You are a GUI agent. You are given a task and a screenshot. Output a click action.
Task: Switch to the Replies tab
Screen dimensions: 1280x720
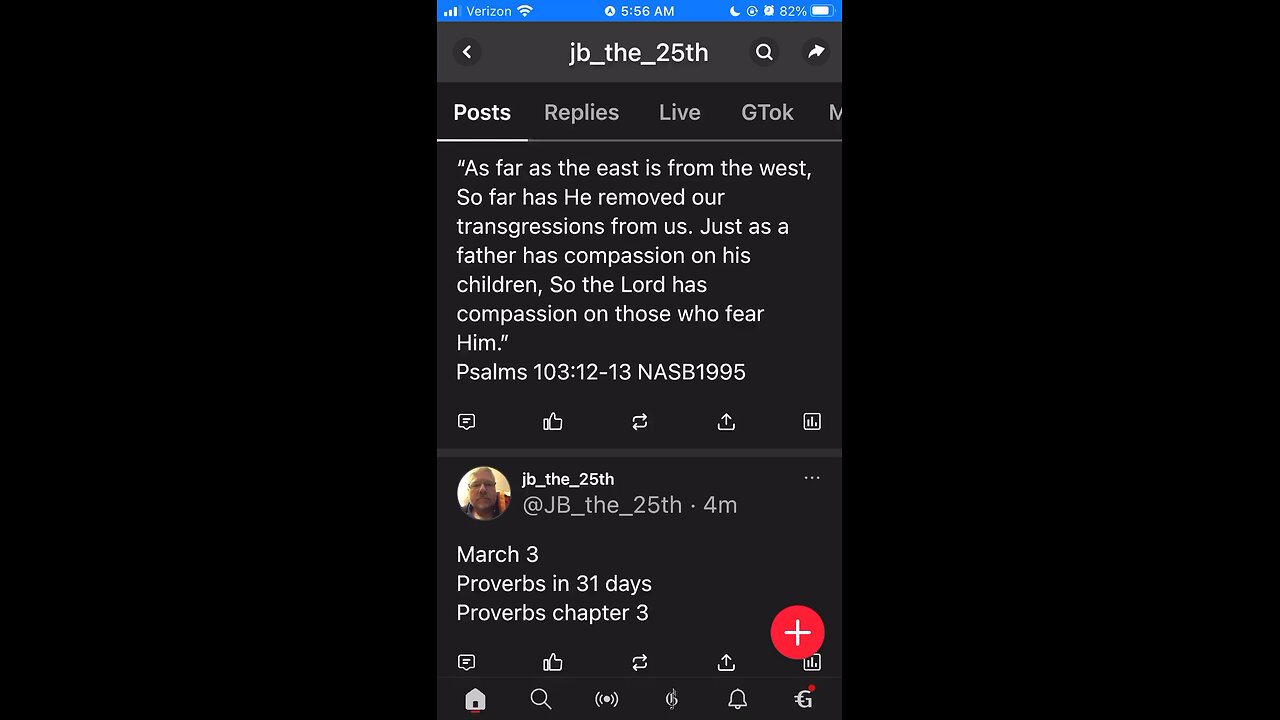(x=581, y=112)
